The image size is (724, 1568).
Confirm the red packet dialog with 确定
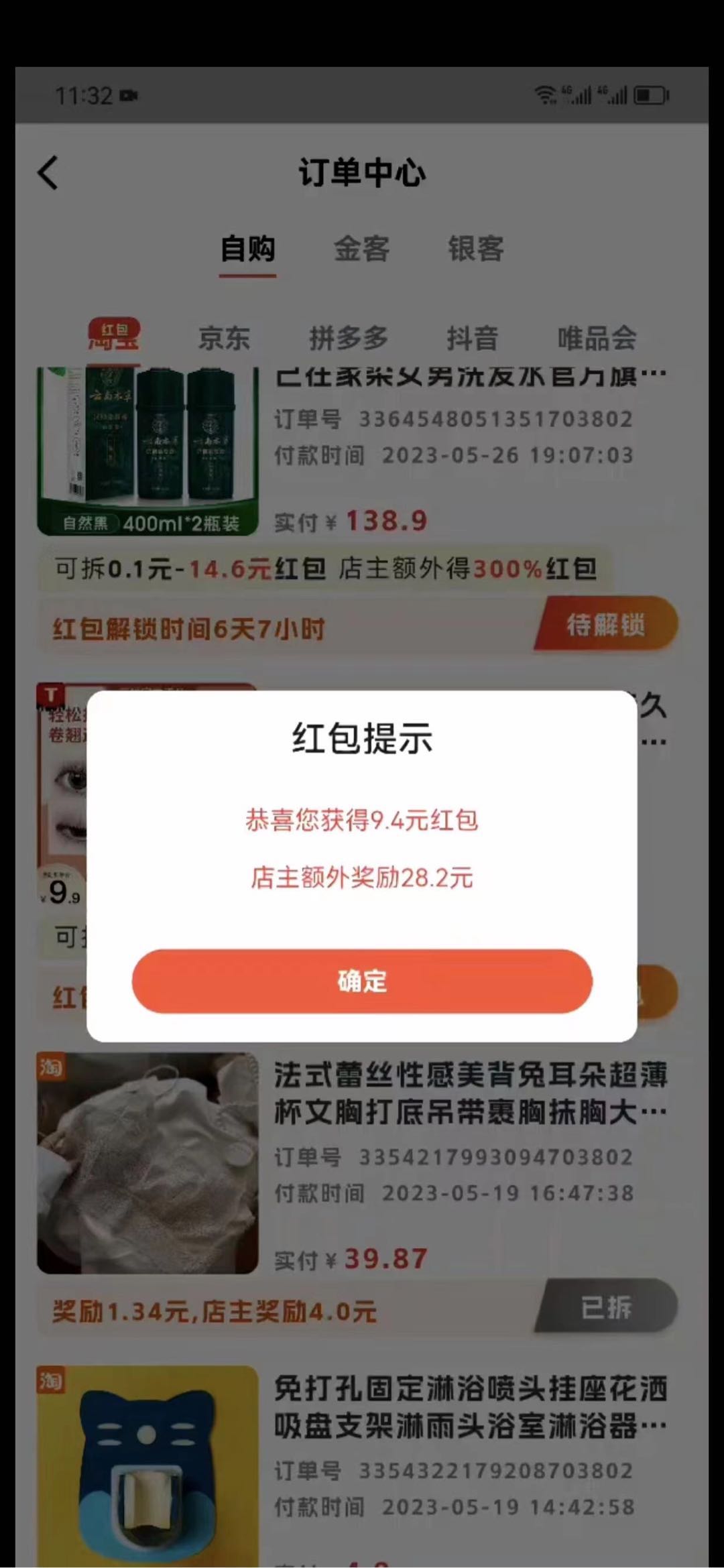[362, 981]
